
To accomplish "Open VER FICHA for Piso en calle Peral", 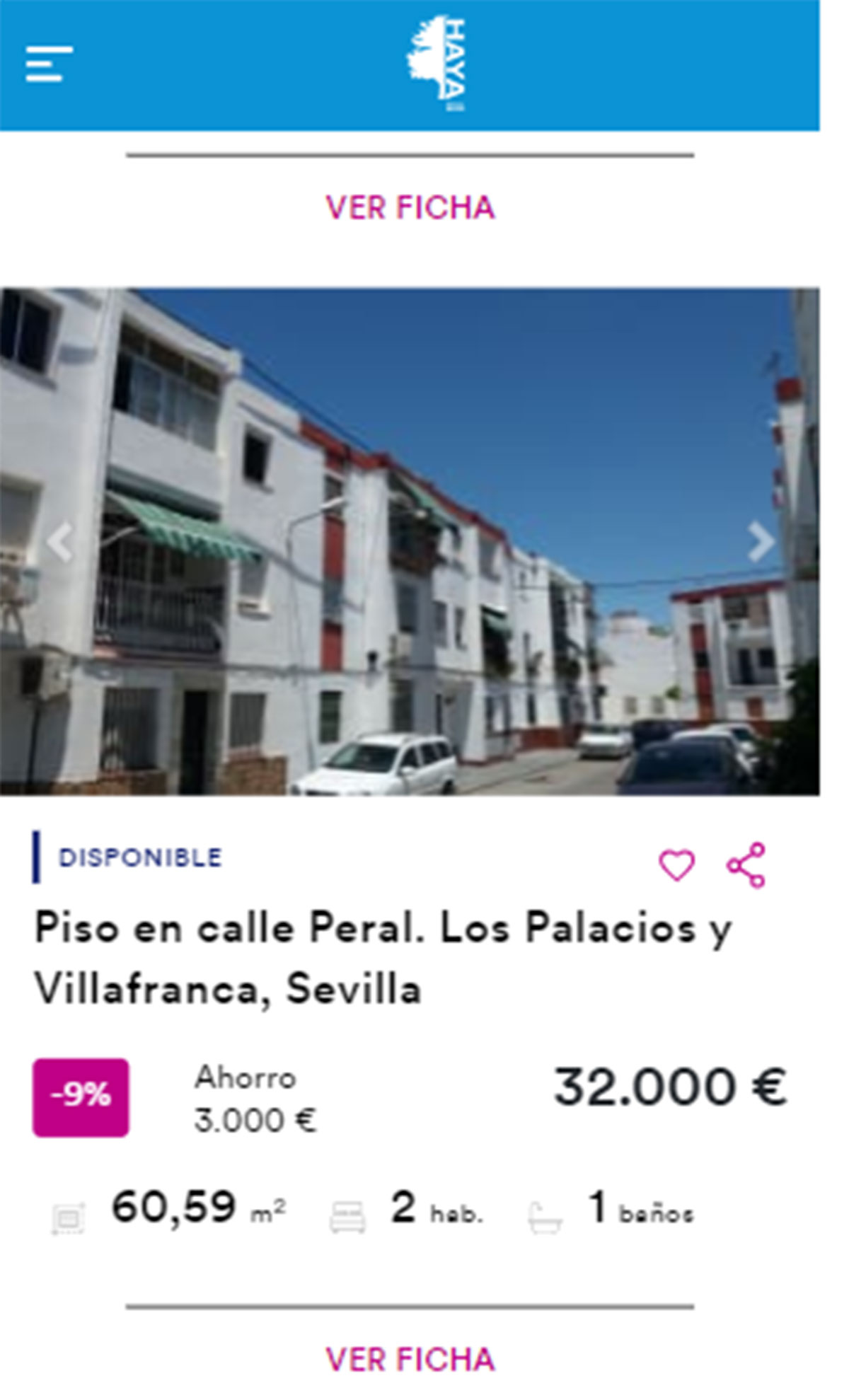I will pyautogui.click(x=410, y=1359).
